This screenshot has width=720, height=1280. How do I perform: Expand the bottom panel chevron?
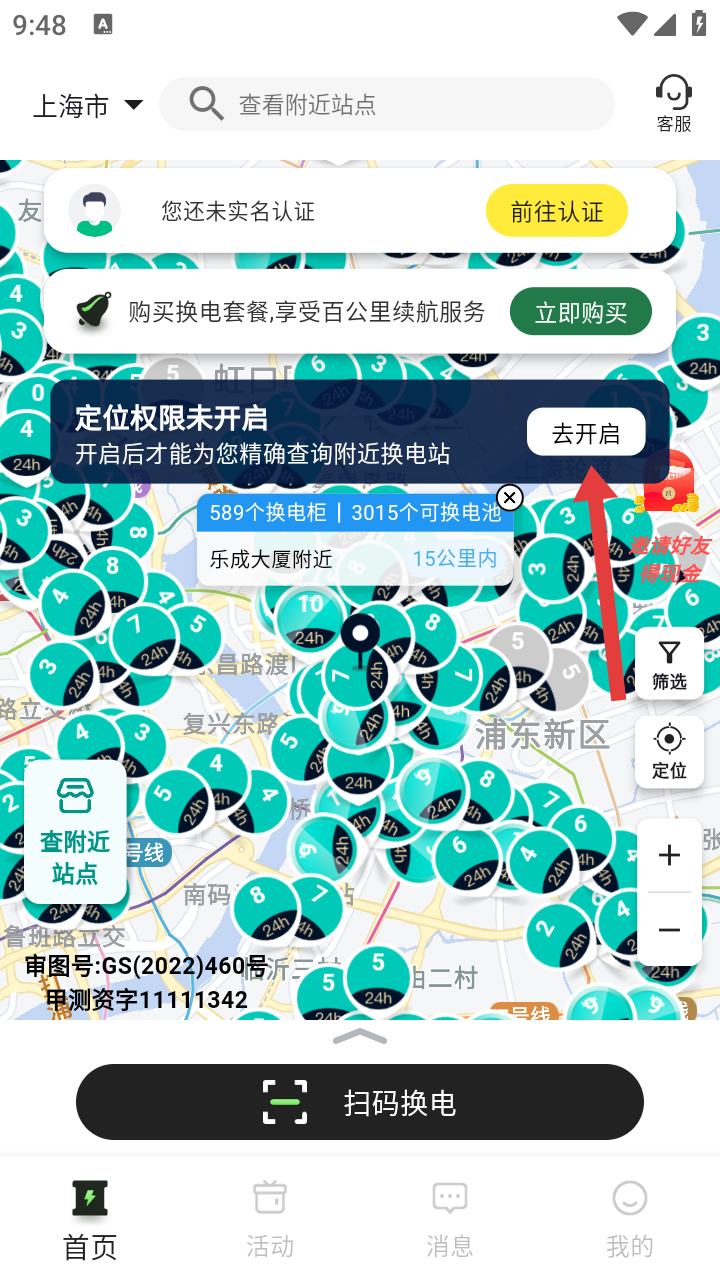(x=360, y=1036)
